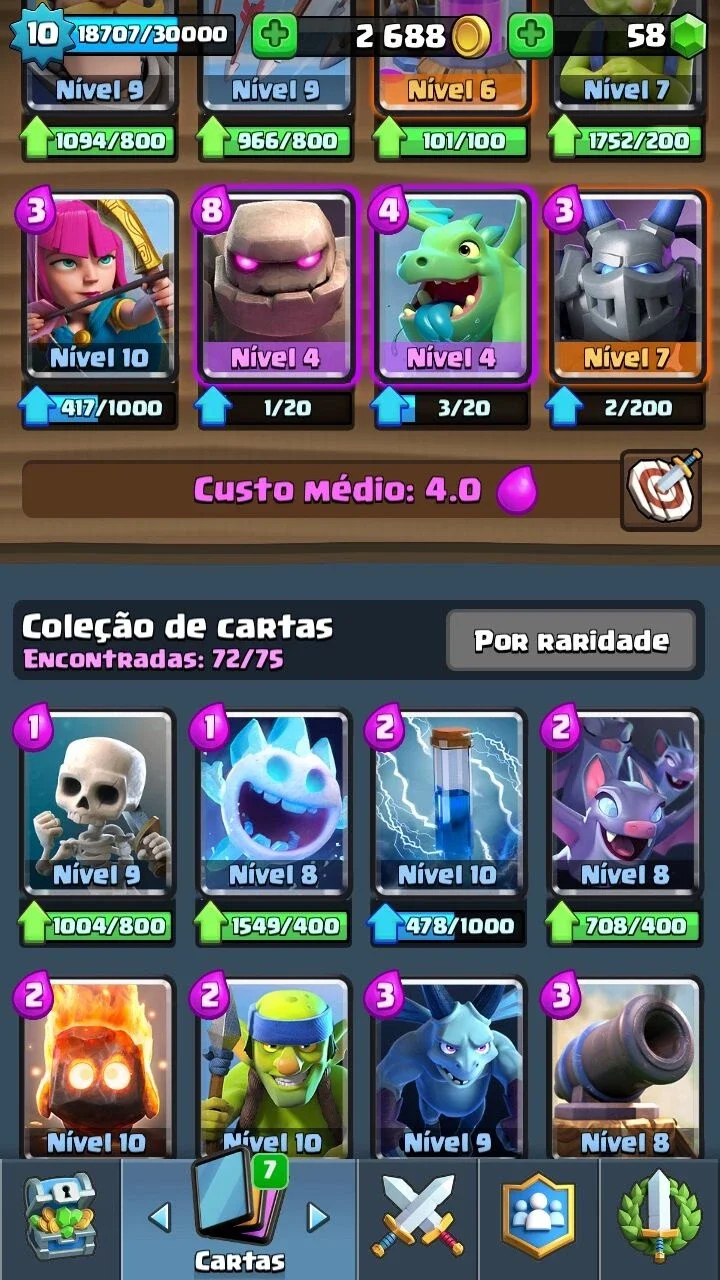Select the Mega Minion card Nível 7
Screen dimensions: 720x1280
[627, 288]
